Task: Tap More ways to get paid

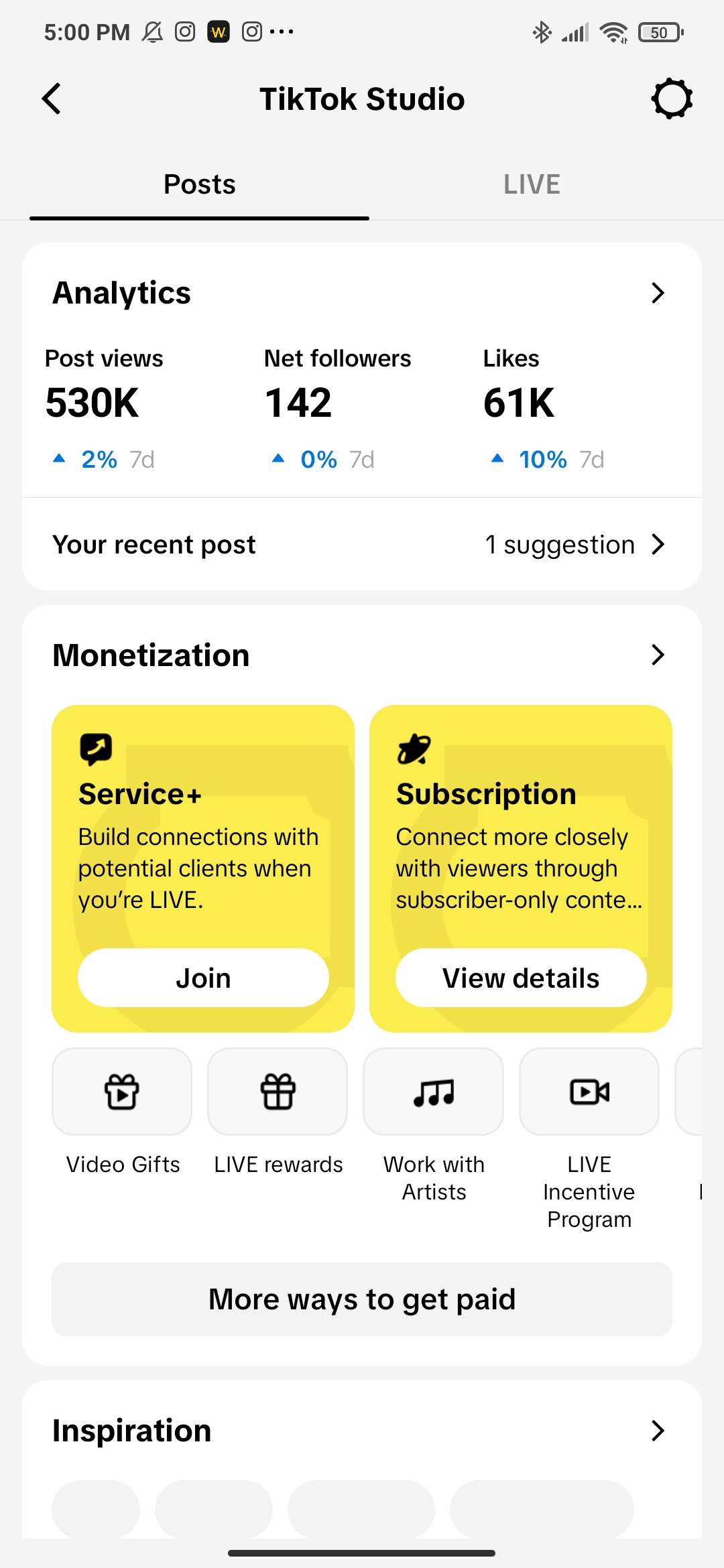Action: (x=362, y=1299)
